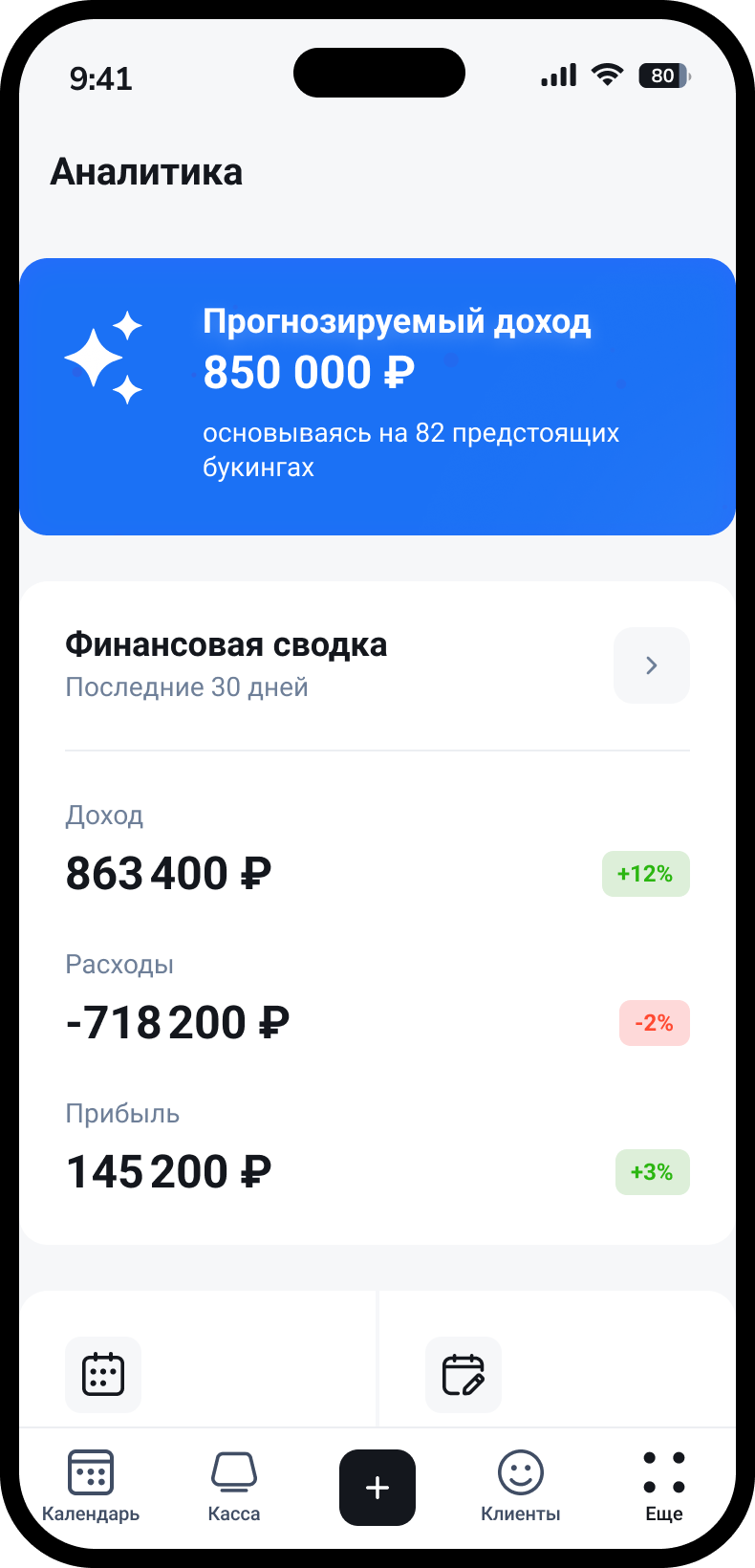The height and width of the screenshot is (1568, 755).
Task: Open details from the Последние 30 дней section
Action: (186, 686)
